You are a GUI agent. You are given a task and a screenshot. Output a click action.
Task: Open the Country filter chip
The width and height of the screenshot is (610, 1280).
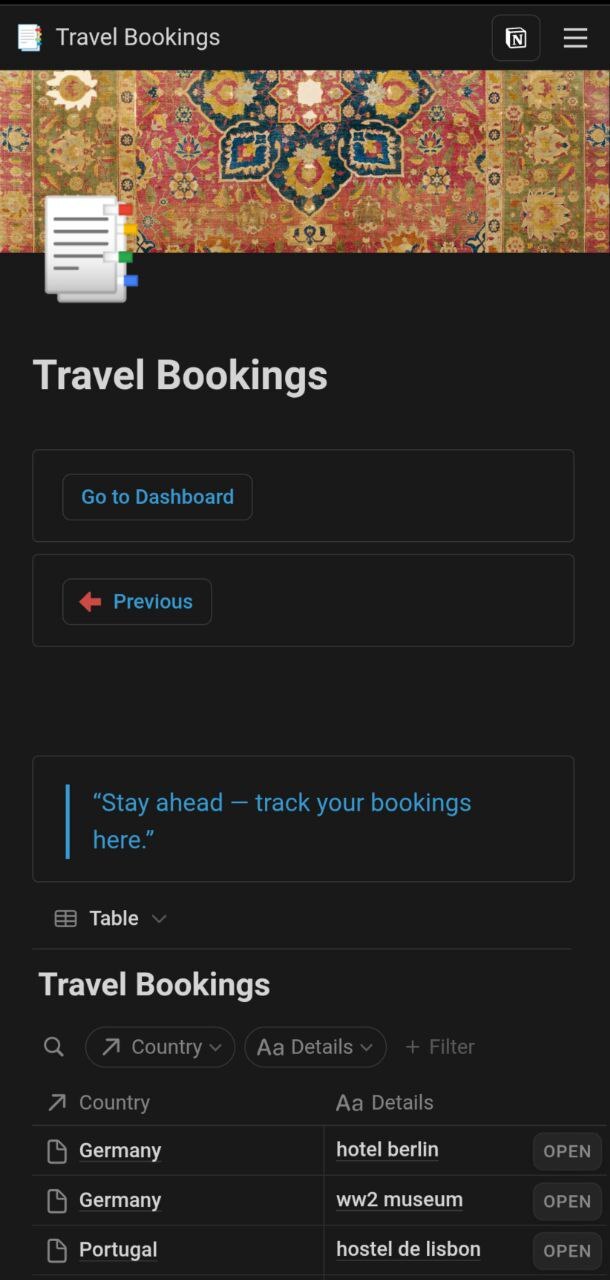click(x=160, y=1047)
